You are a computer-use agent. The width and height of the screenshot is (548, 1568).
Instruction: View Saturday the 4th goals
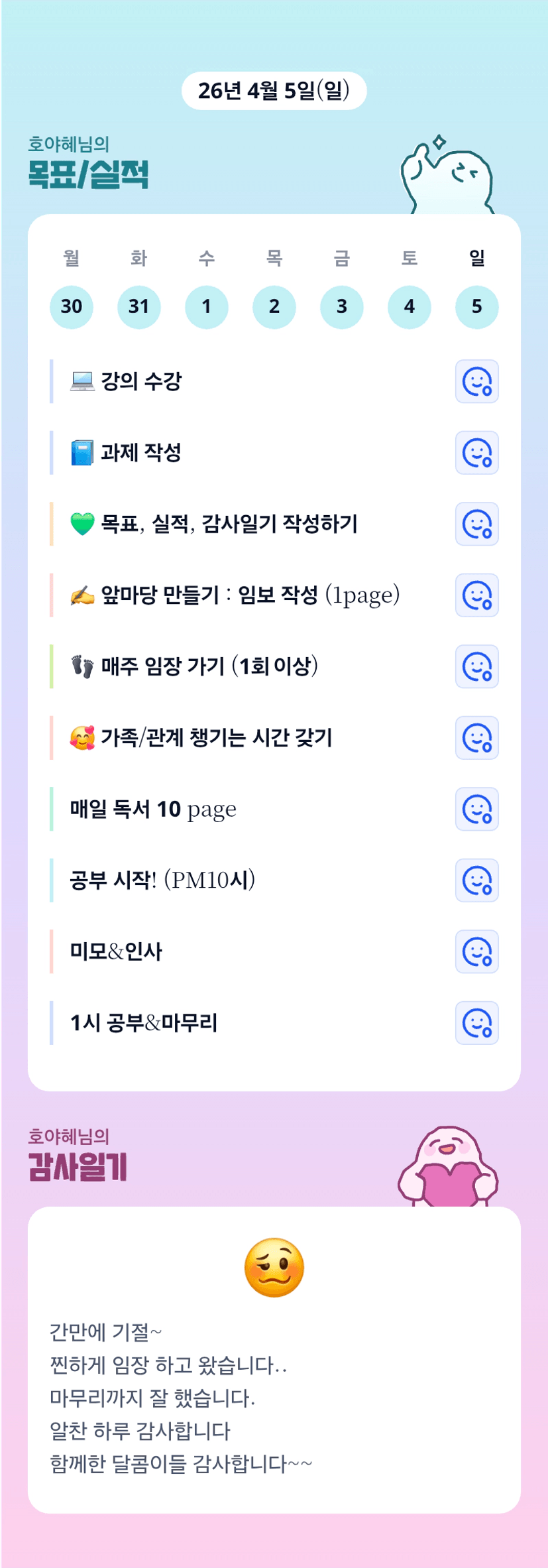[410, 307]
